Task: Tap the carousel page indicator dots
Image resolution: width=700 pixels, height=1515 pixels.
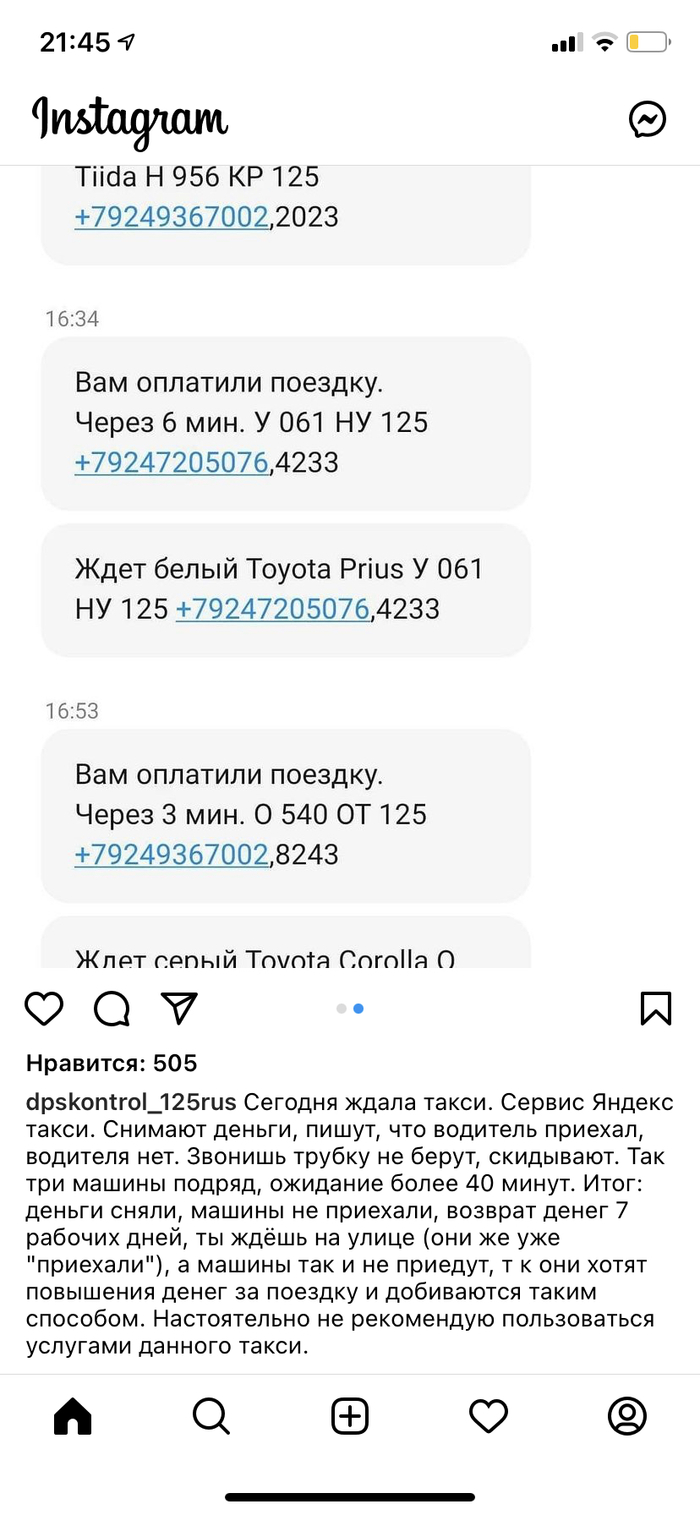Action: click(x=350, y=1008)
